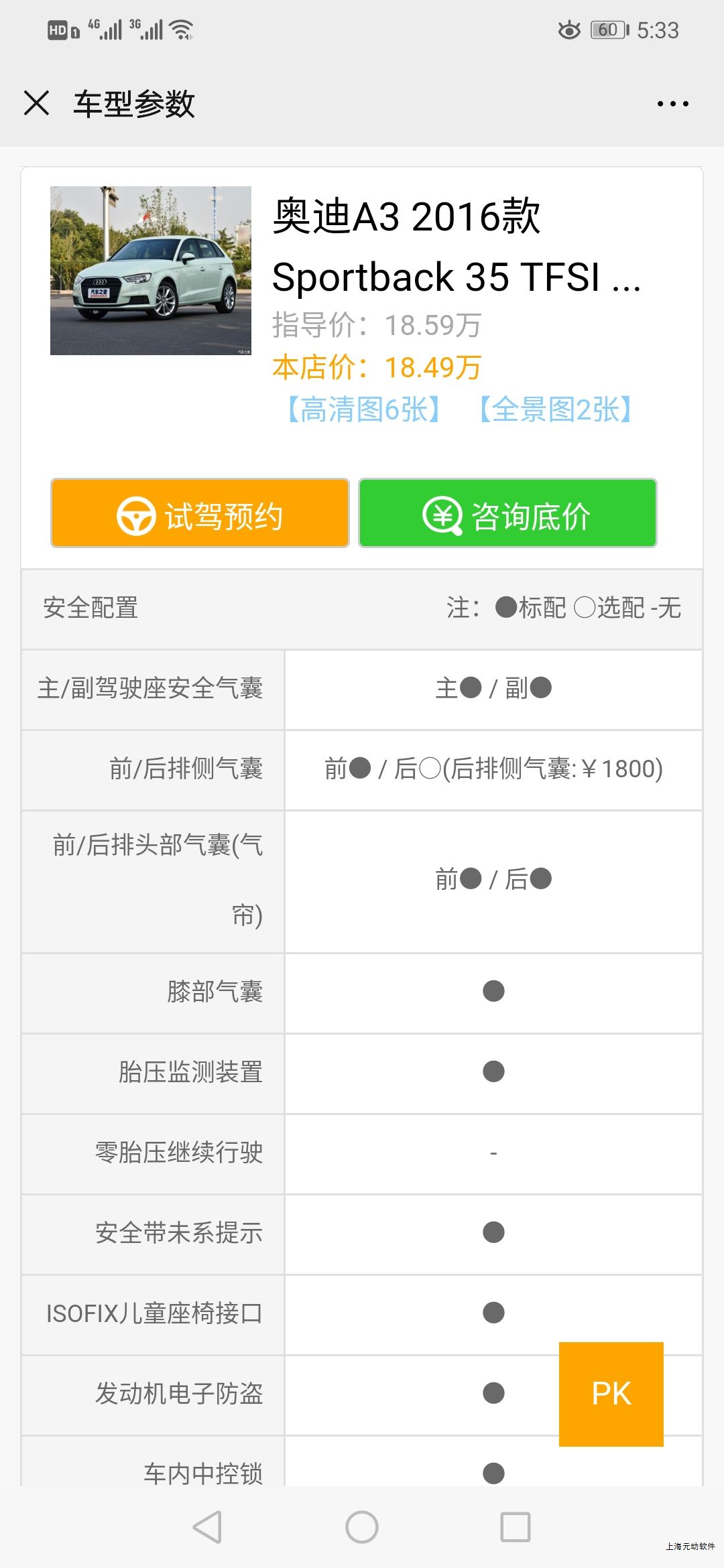Viewport: 724px width, 1568px height.
Task: View the 高清图6张 gallery link
Action: pos(364,409)
